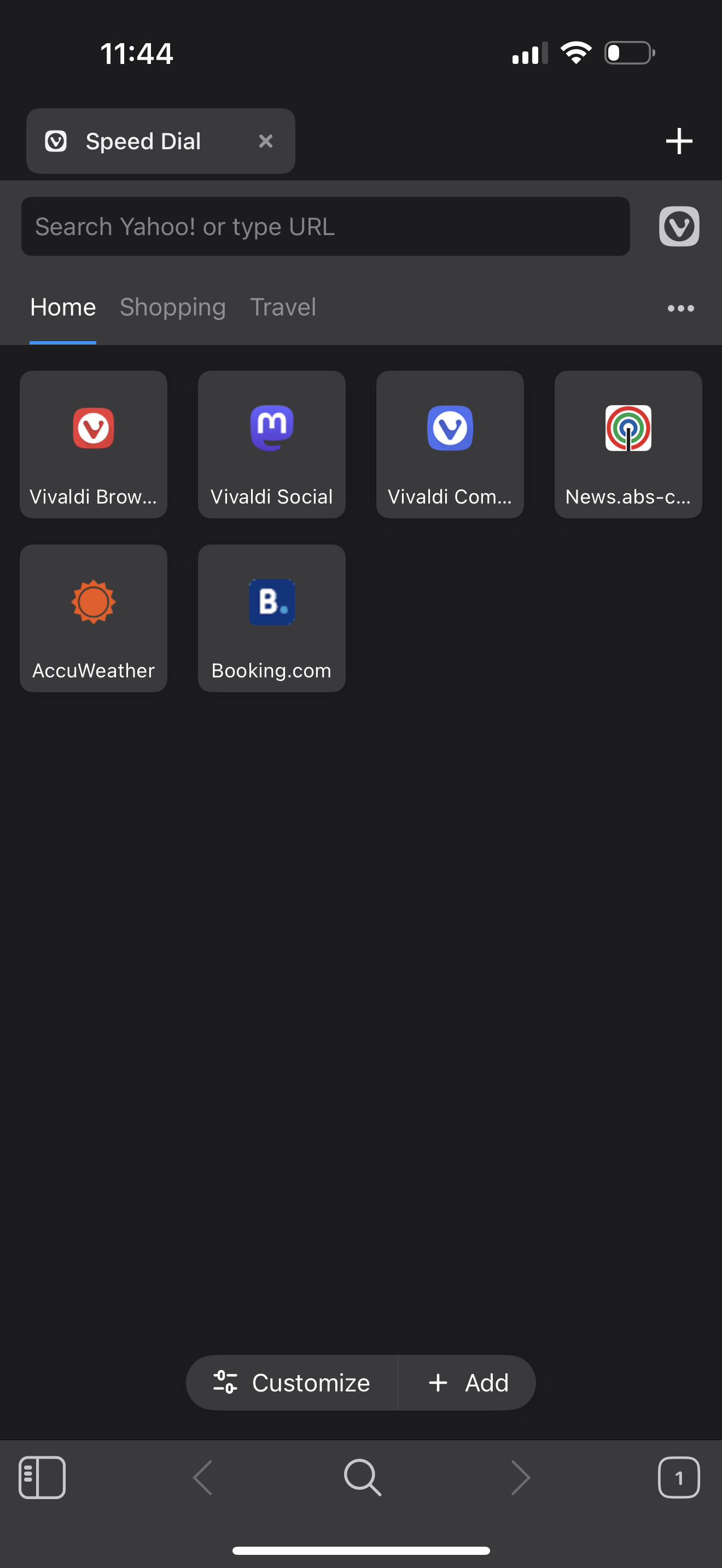Image resolution: width=722 pixels, height=1568 pixels.
Task: Open the Vivaldi Community speed dial
Action: pos(450,444)
